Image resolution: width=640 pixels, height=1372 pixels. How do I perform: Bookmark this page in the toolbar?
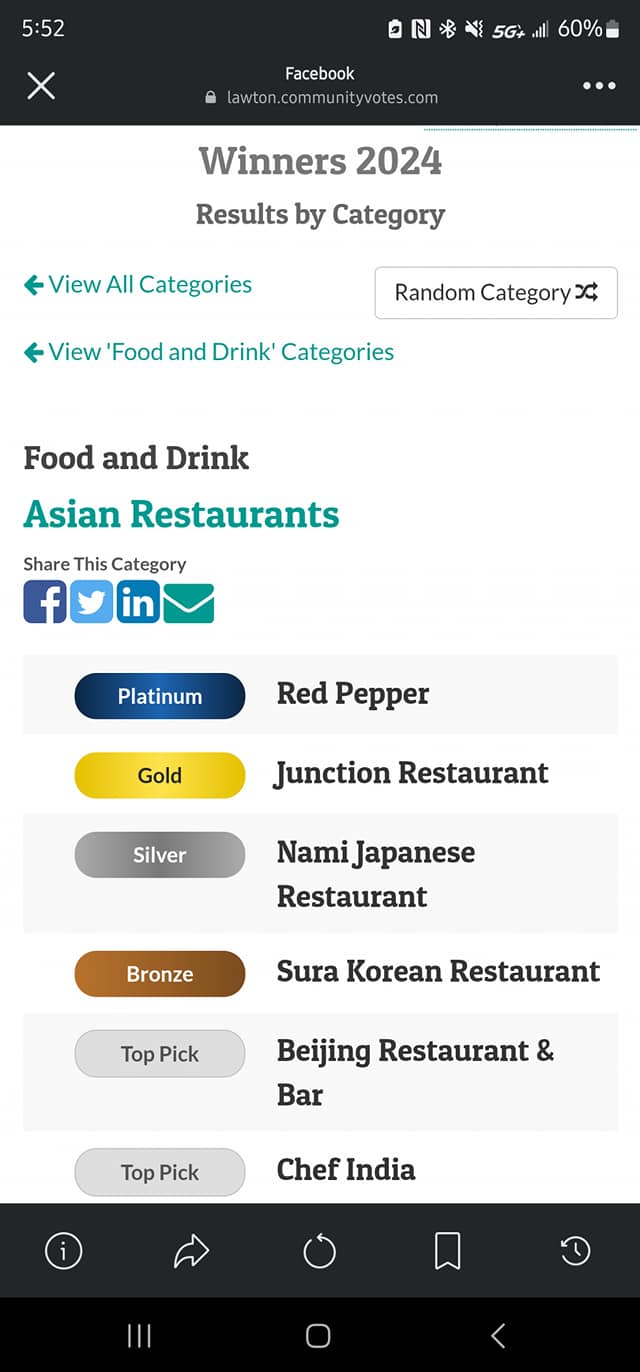447,1251
